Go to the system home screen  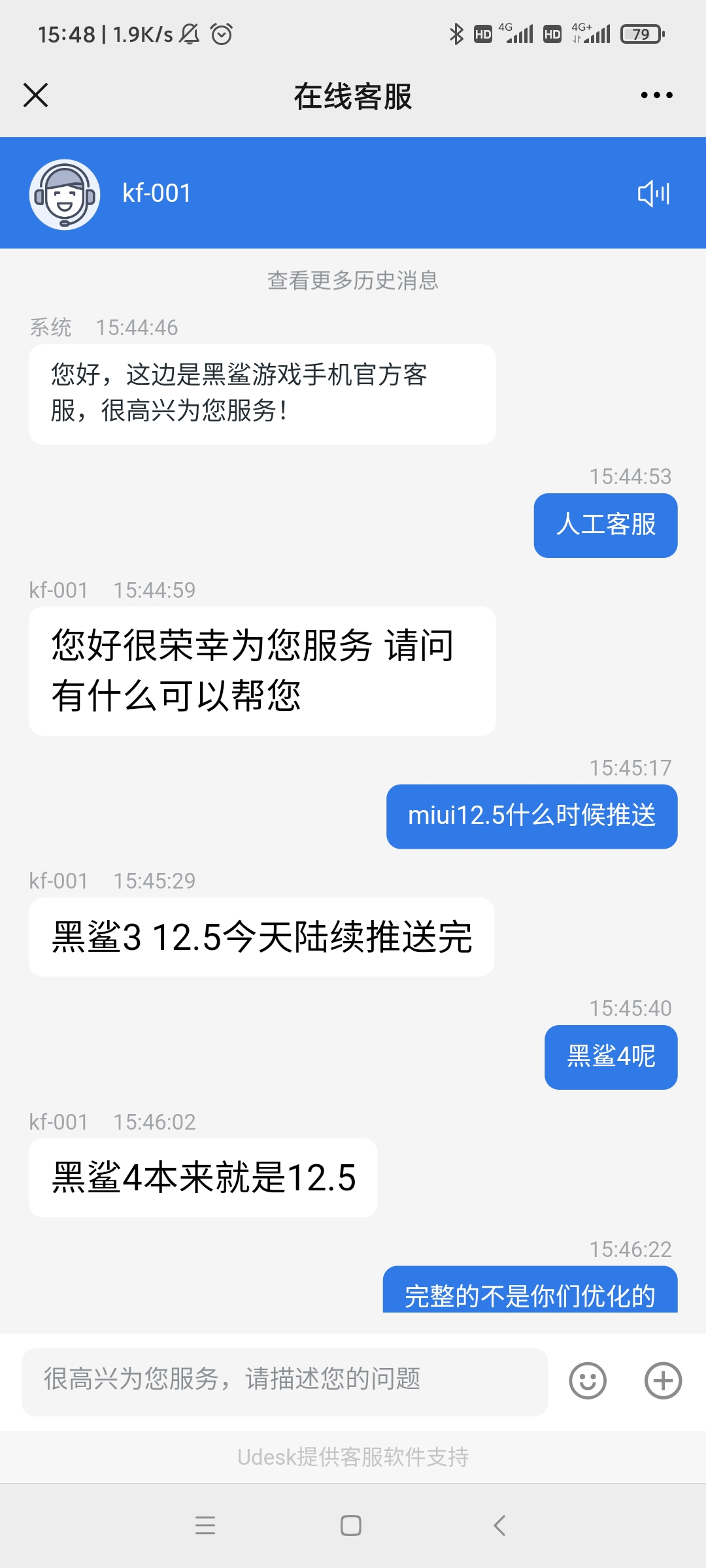(351, 1526)
